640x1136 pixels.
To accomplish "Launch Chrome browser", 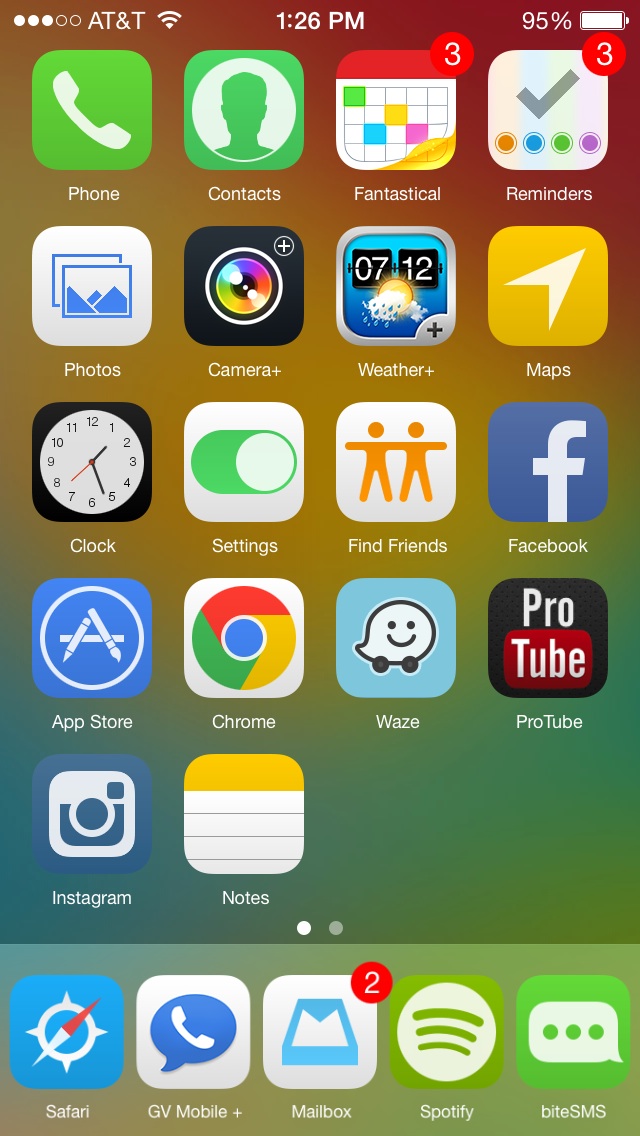I will (x=244, y=638).
